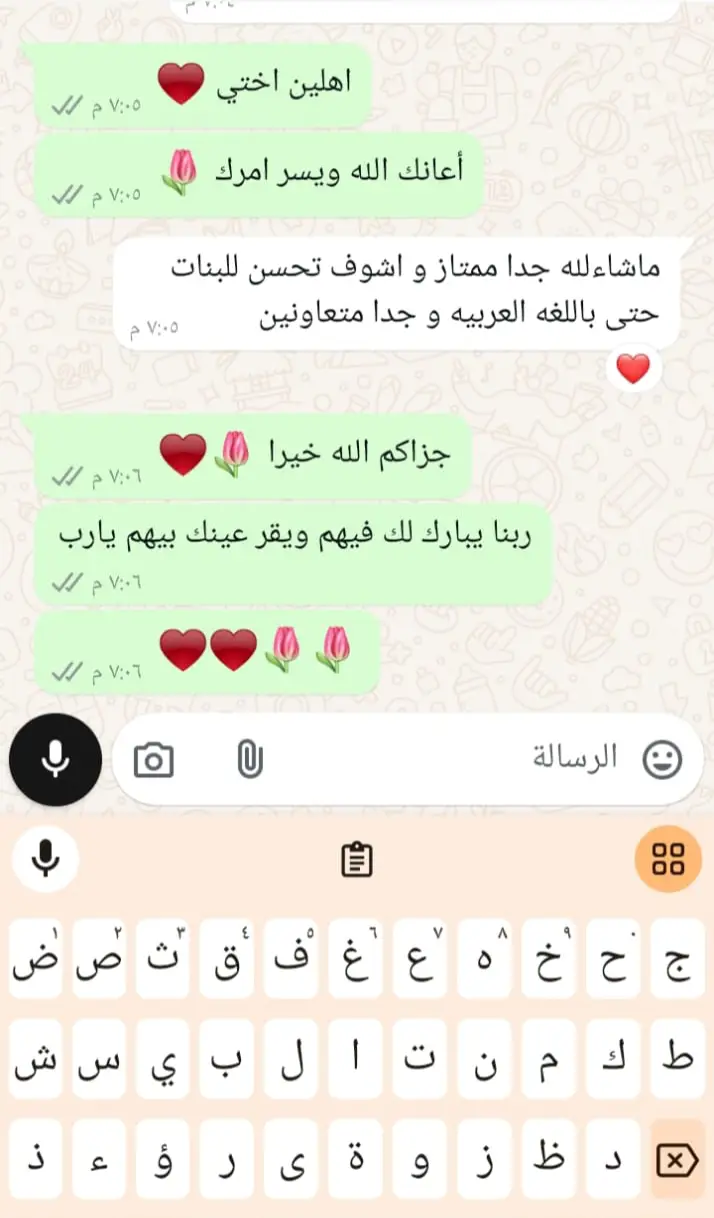Open the keyboard clipboard
714x1218 pixels.
click(357, 858)
